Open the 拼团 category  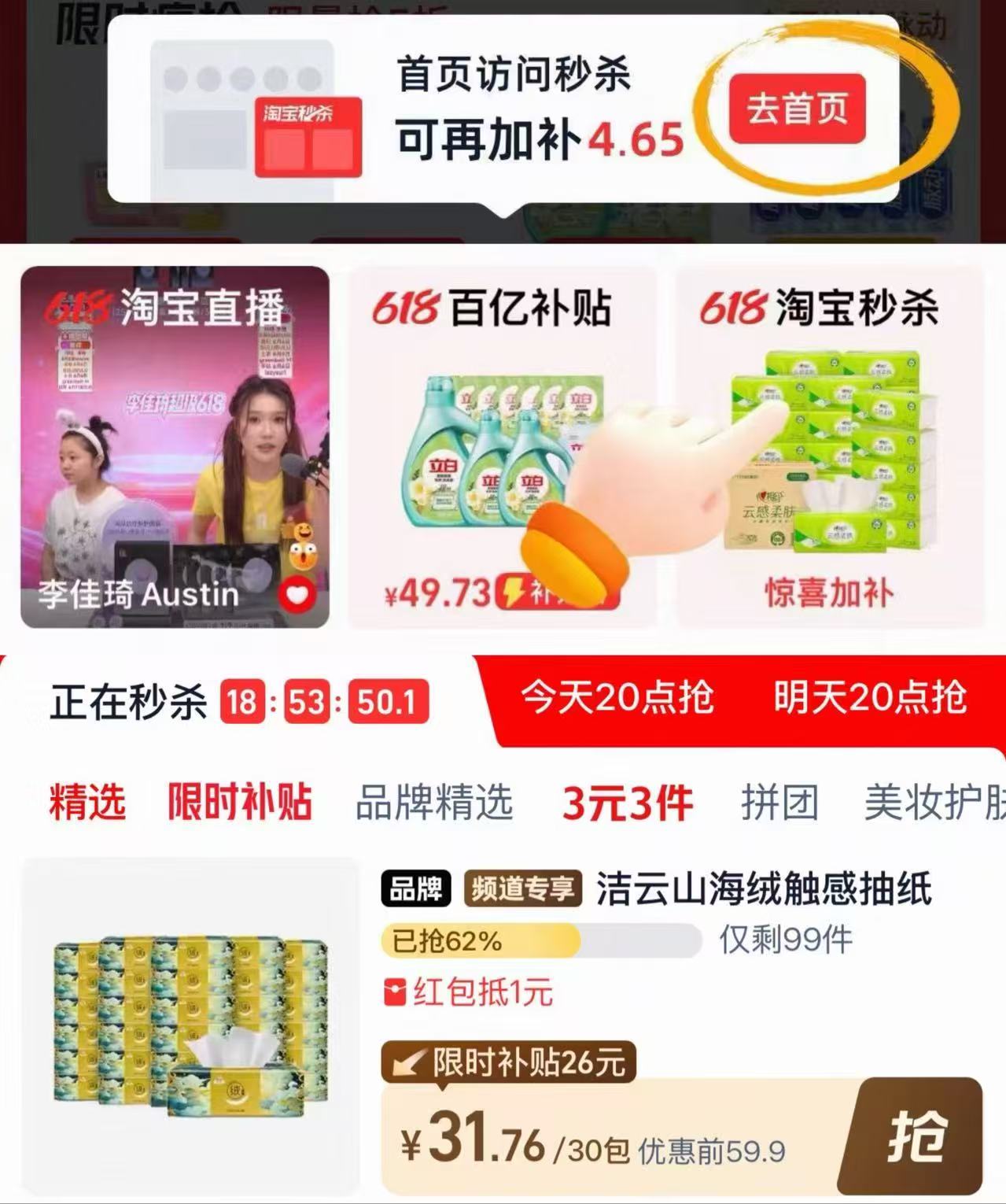tap(779, 802)
